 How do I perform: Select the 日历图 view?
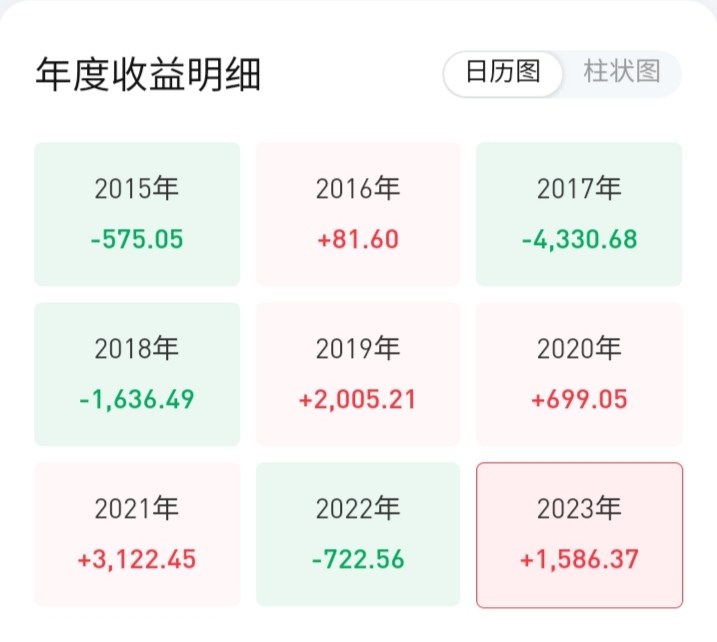pyautogui.click(x=503, y=72)
